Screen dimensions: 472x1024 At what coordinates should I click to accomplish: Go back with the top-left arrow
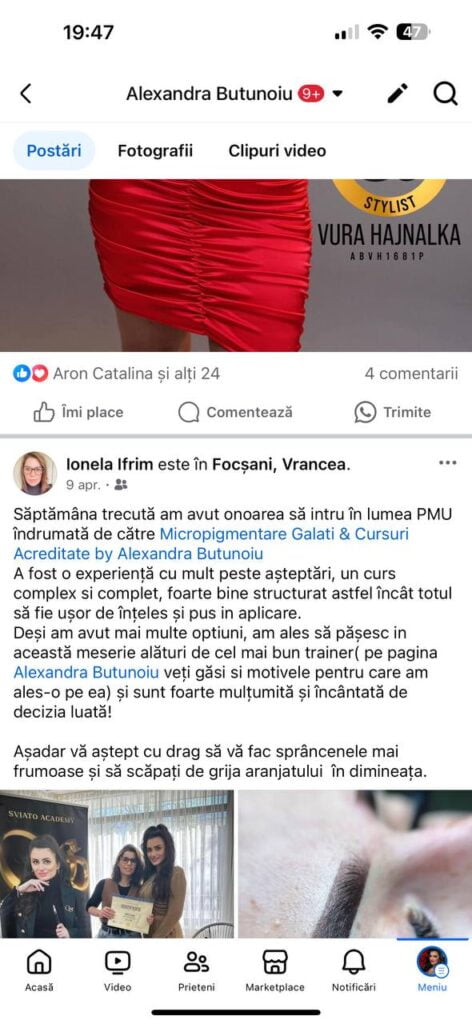[25, 94]
